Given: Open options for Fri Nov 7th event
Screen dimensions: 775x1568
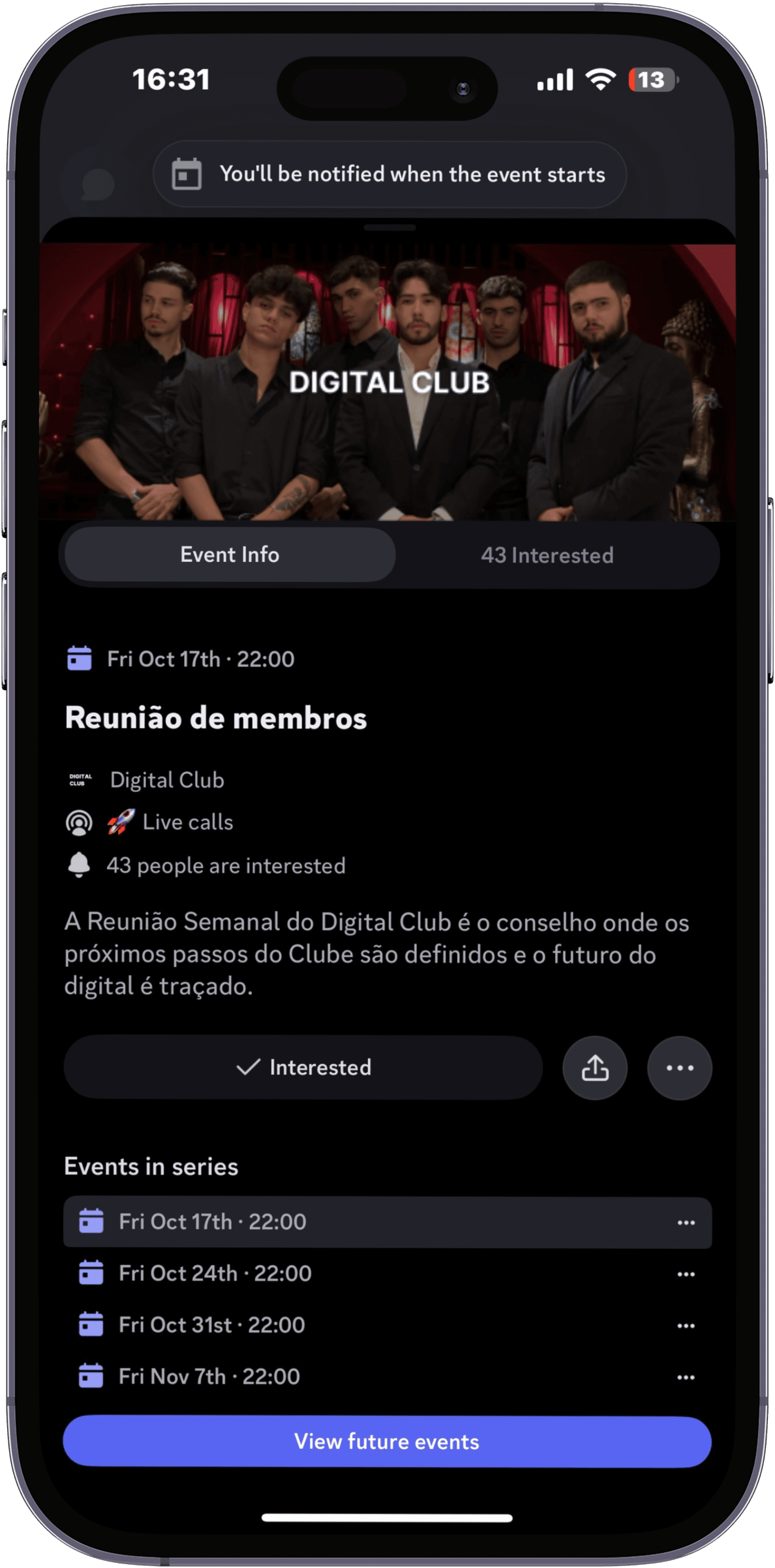Looking at the screenshot, I should pyautogui.click(x=686, y=1377).
